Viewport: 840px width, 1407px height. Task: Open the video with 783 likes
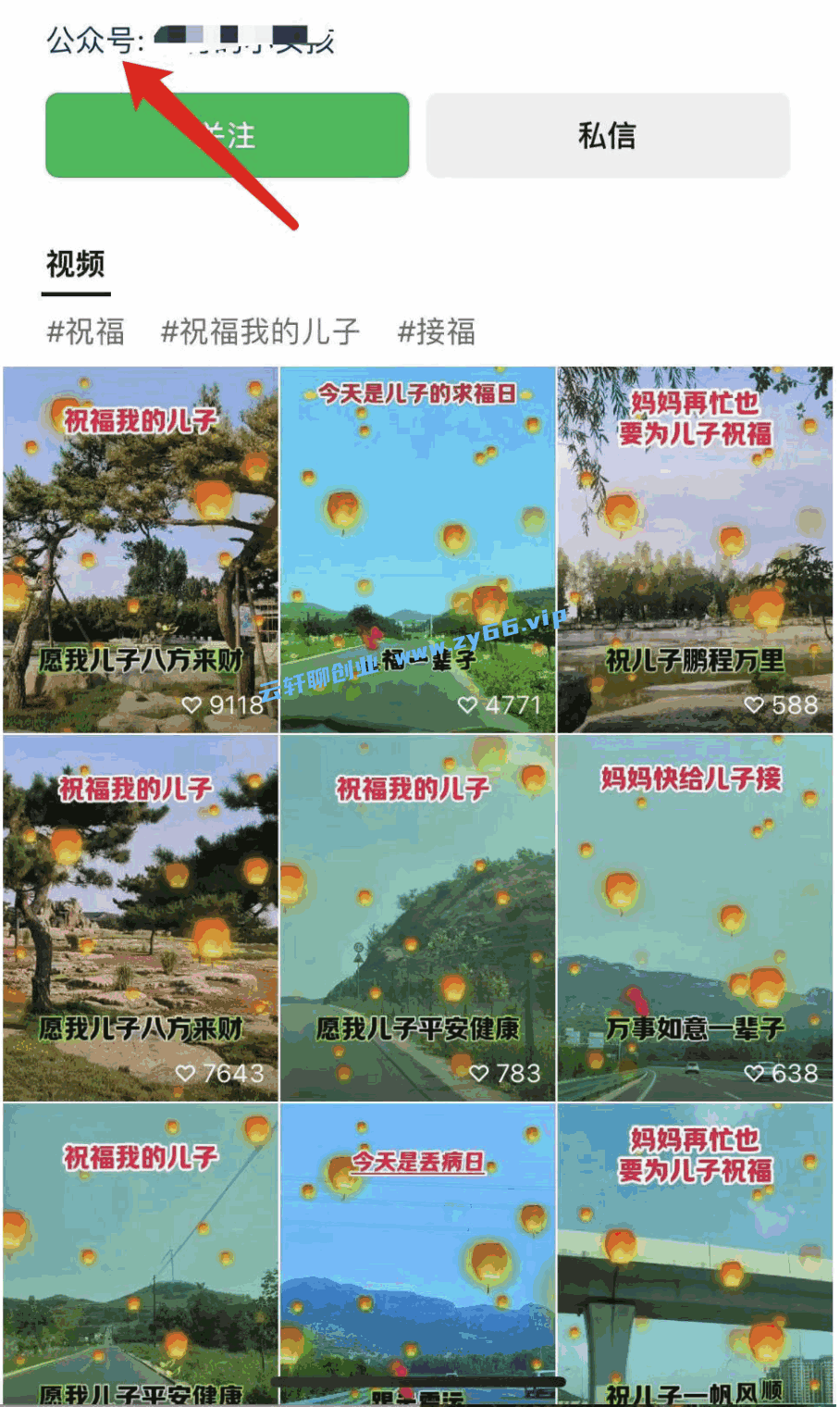(417, 918)
